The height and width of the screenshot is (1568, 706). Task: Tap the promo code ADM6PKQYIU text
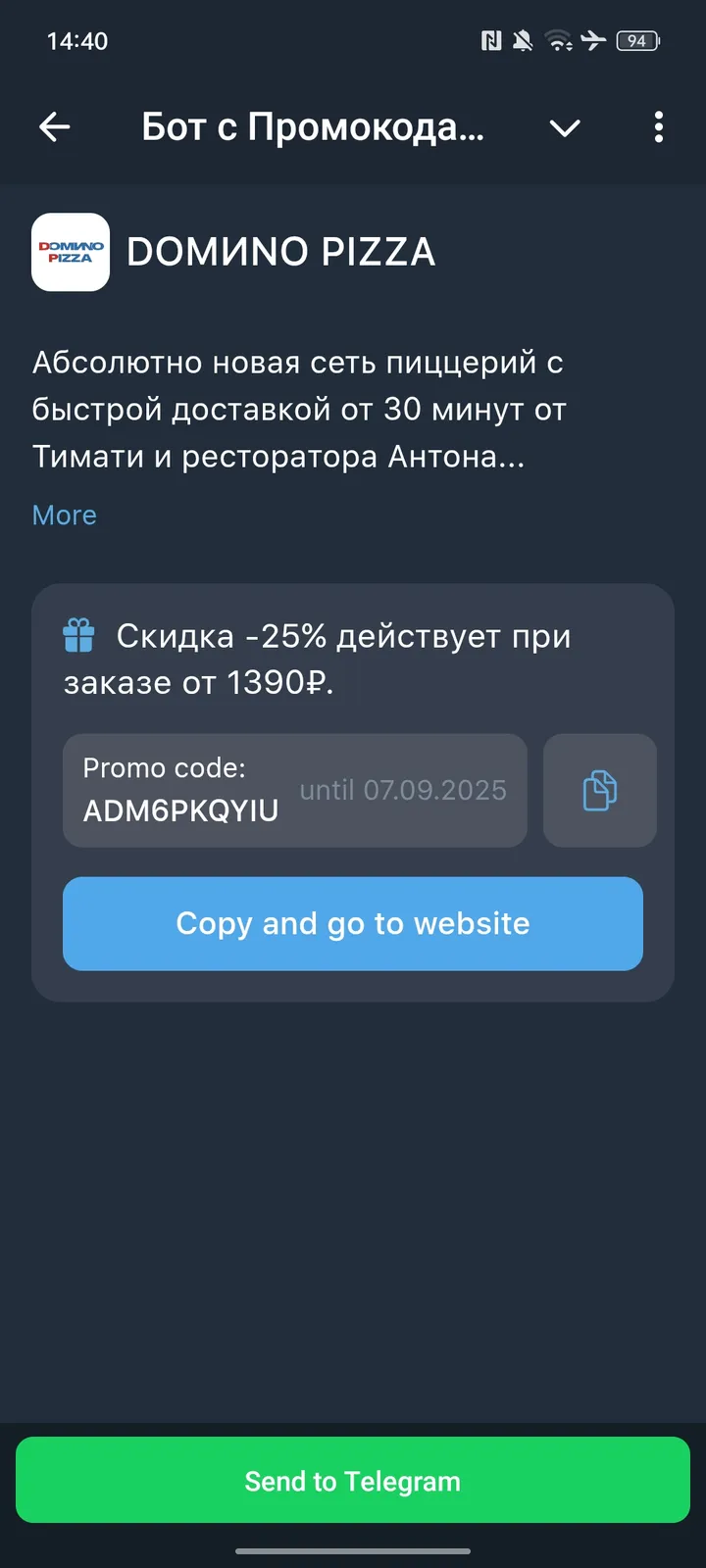tap(179, 808)
